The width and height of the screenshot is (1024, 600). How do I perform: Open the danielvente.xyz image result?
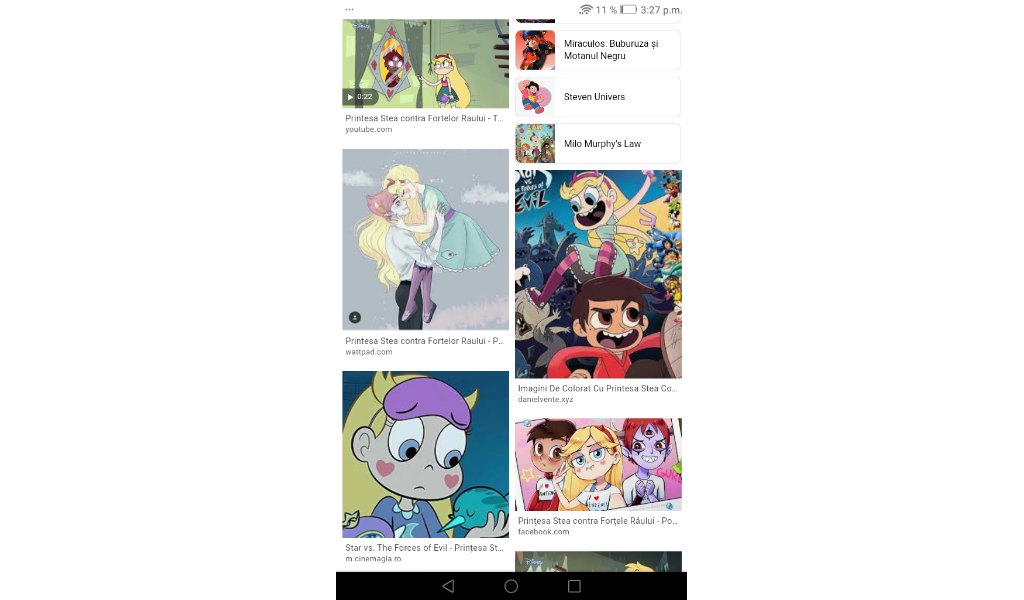[598, 274]
